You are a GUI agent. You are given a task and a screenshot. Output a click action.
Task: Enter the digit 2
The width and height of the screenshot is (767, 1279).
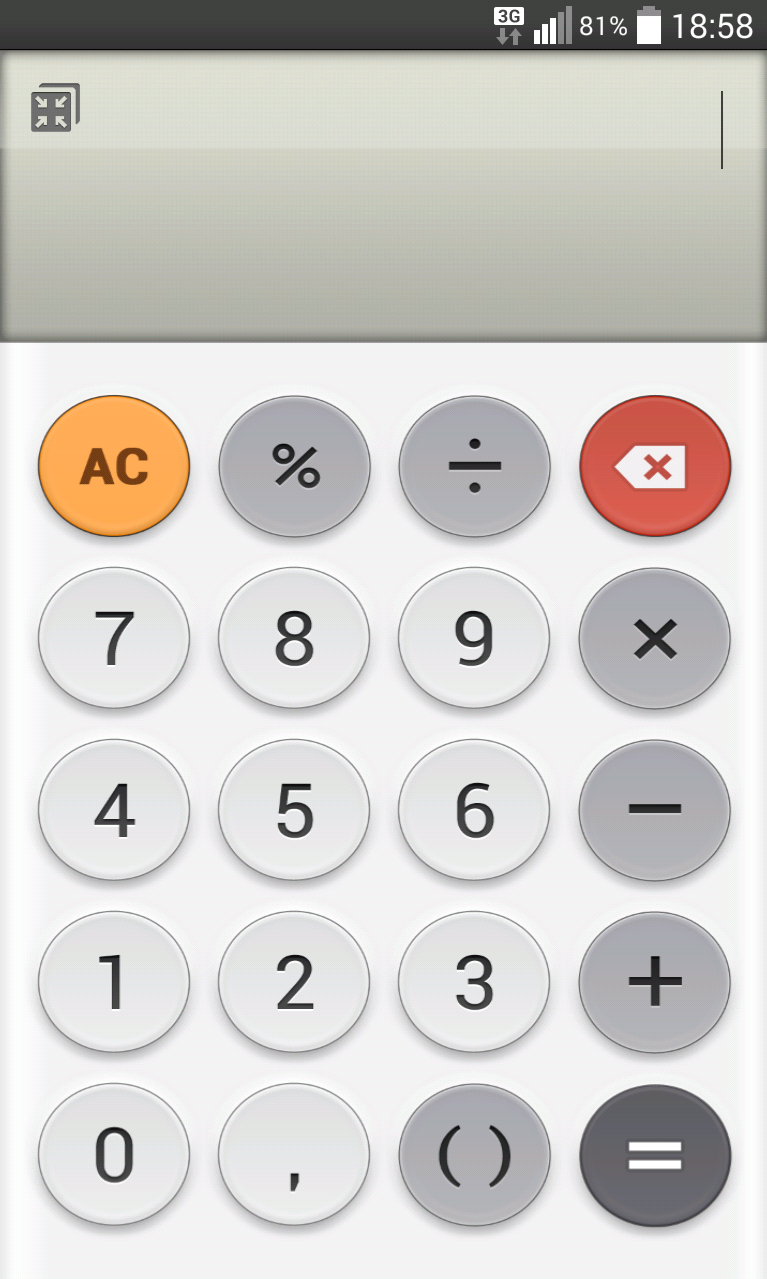(294, 982)
